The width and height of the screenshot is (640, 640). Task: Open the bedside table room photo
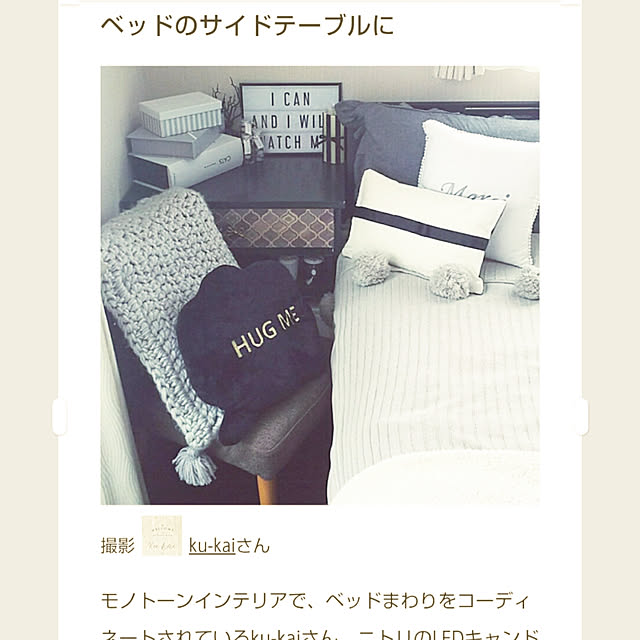pyautogui.click(x=320, y=285)
